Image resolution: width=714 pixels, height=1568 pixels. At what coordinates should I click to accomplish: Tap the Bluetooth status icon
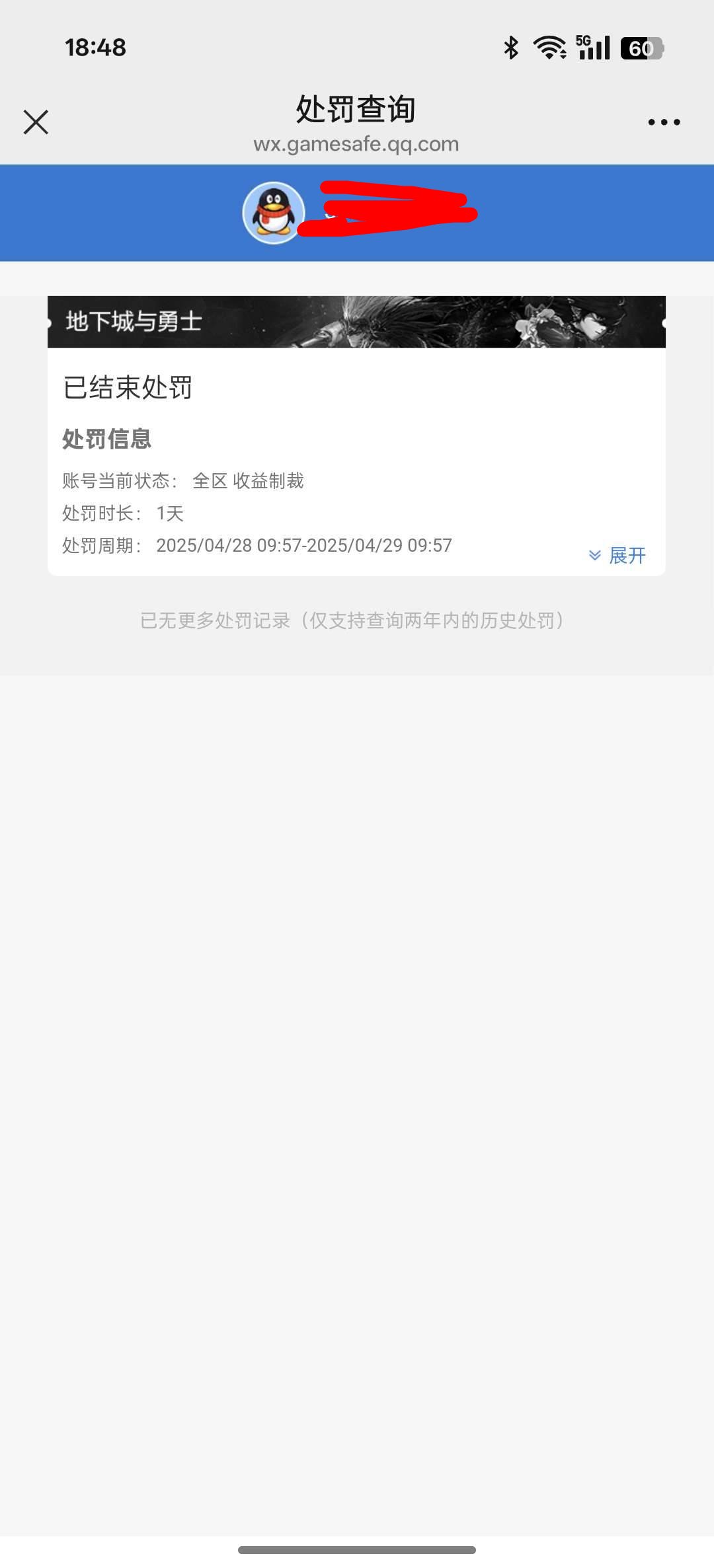[509, 47]
